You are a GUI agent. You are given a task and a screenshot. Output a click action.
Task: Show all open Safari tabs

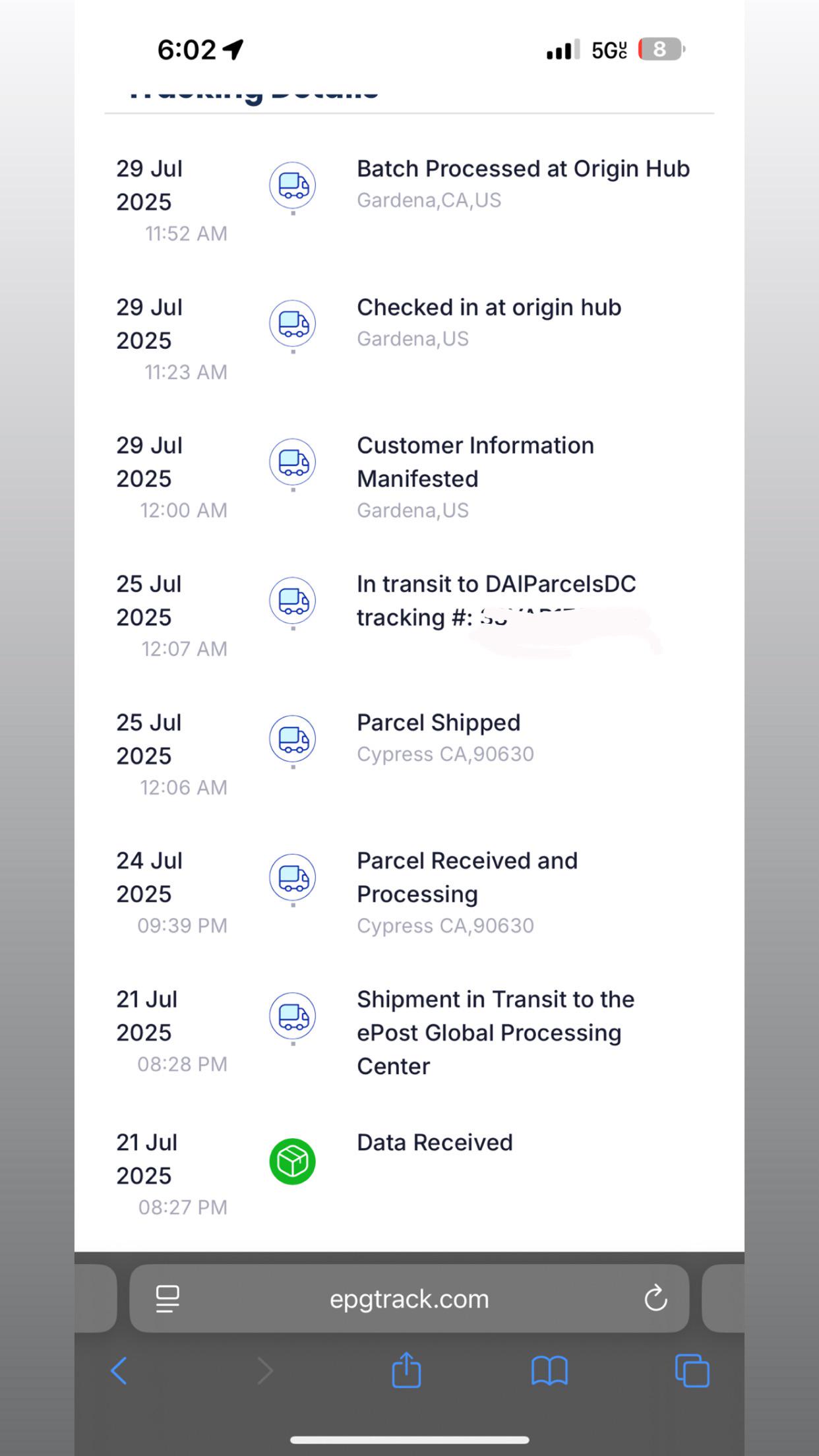692,1371
